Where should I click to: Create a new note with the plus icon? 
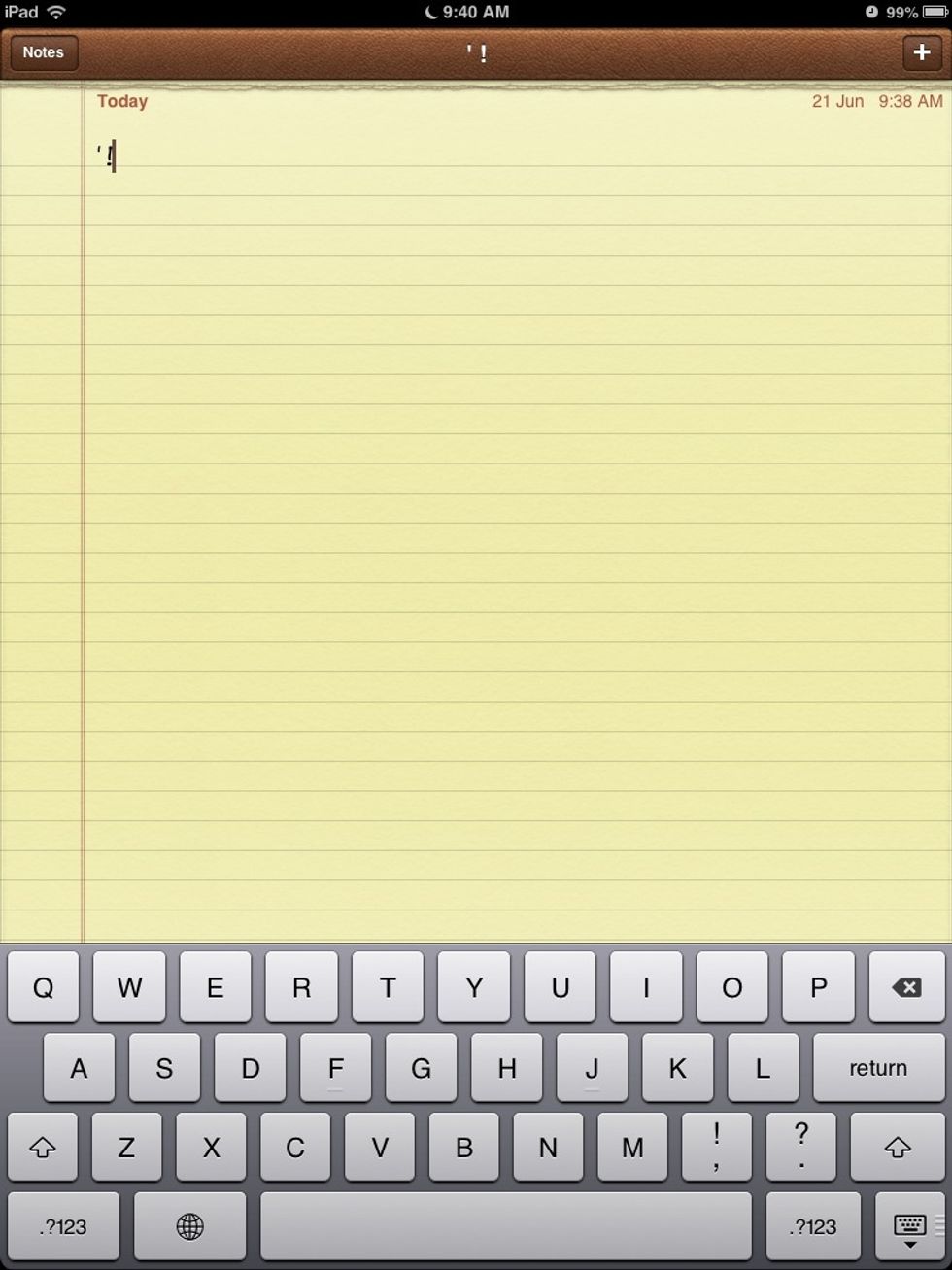pos(921,52)
